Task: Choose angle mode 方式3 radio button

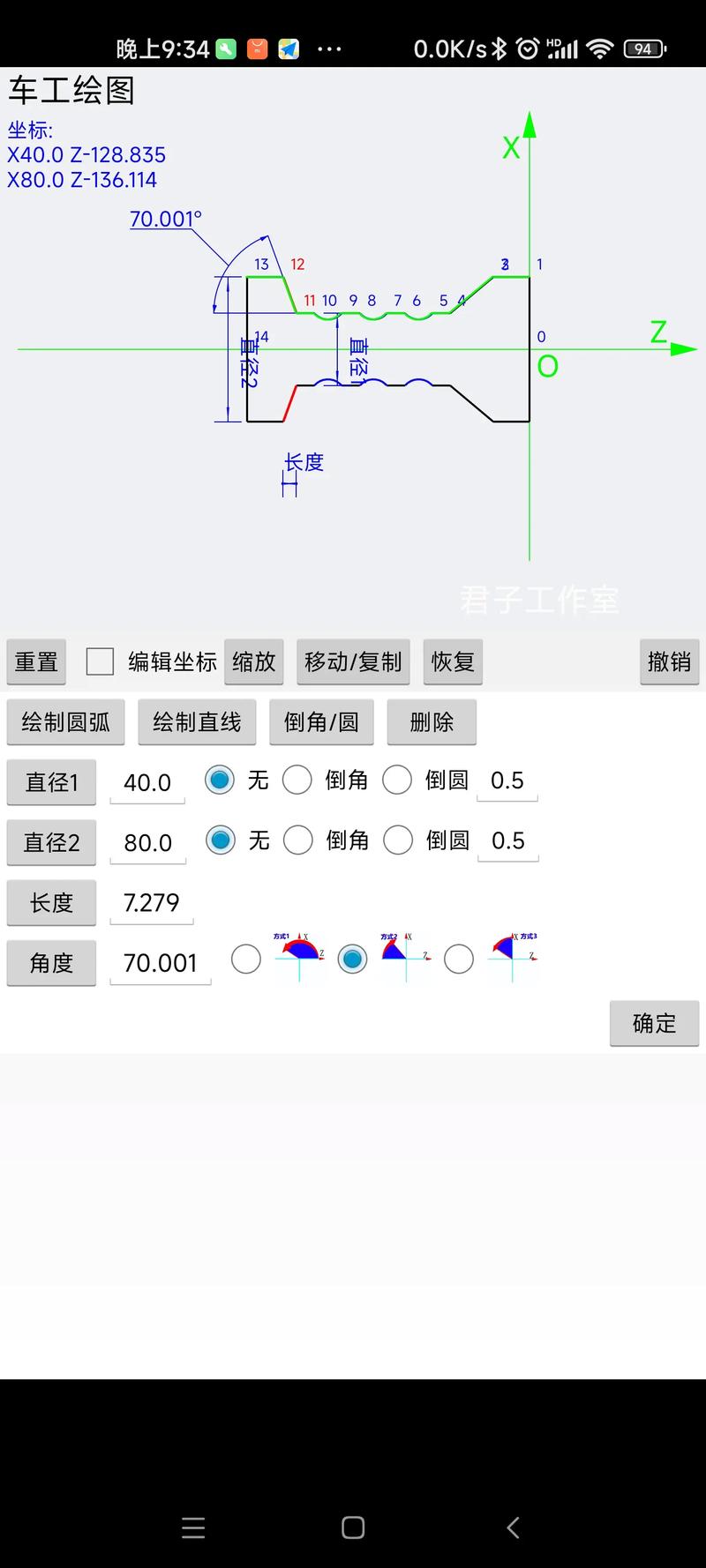Action: (459, 959)
